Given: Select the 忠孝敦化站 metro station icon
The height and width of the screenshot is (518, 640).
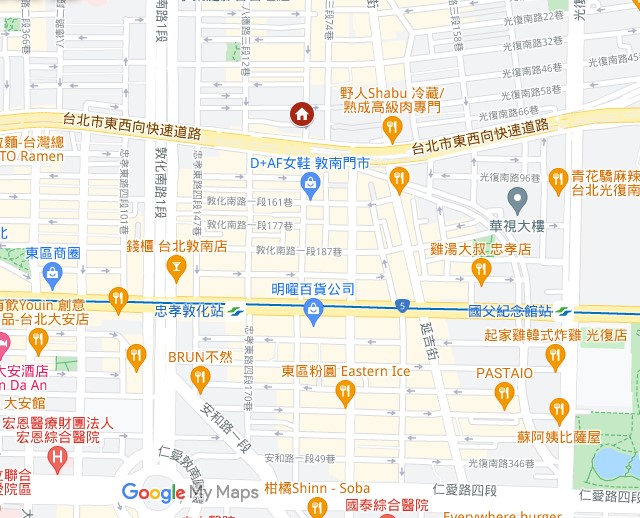Looking at the screenshot, I should pyautogui.click(x=235, y=311).
